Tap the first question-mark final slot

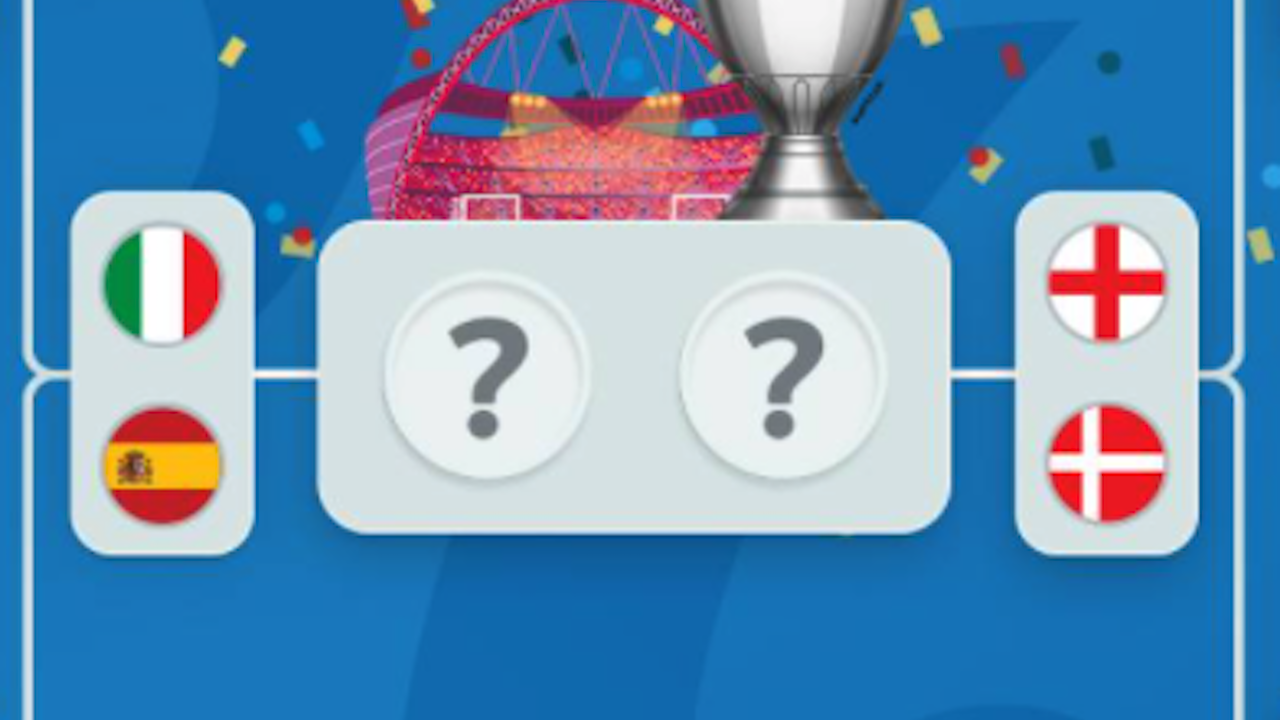487,377
